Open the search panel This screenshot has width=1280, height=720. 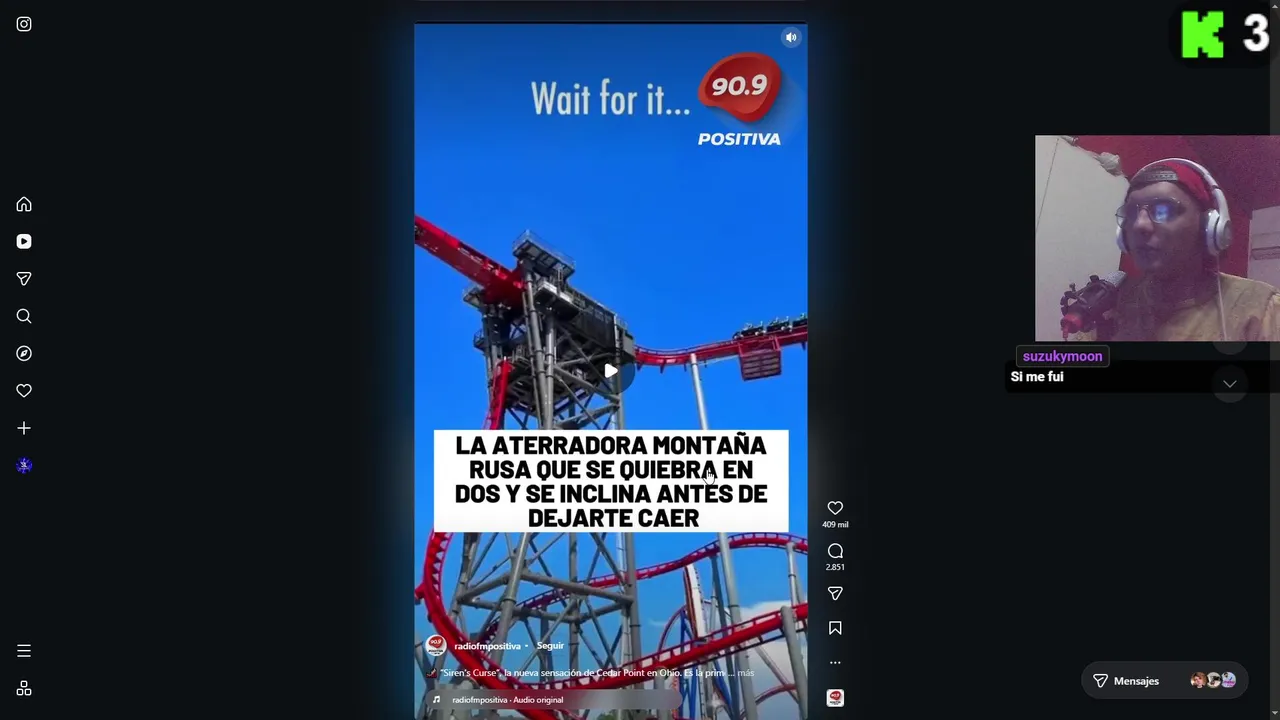pos(24,316)
